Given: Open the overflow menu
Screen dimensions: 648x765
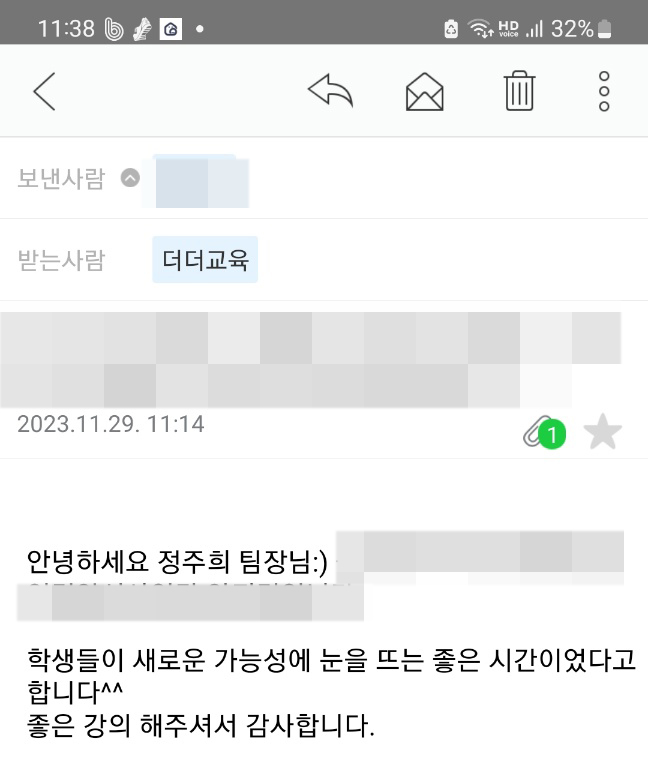Looking at the screenshot, I should 604,91.
